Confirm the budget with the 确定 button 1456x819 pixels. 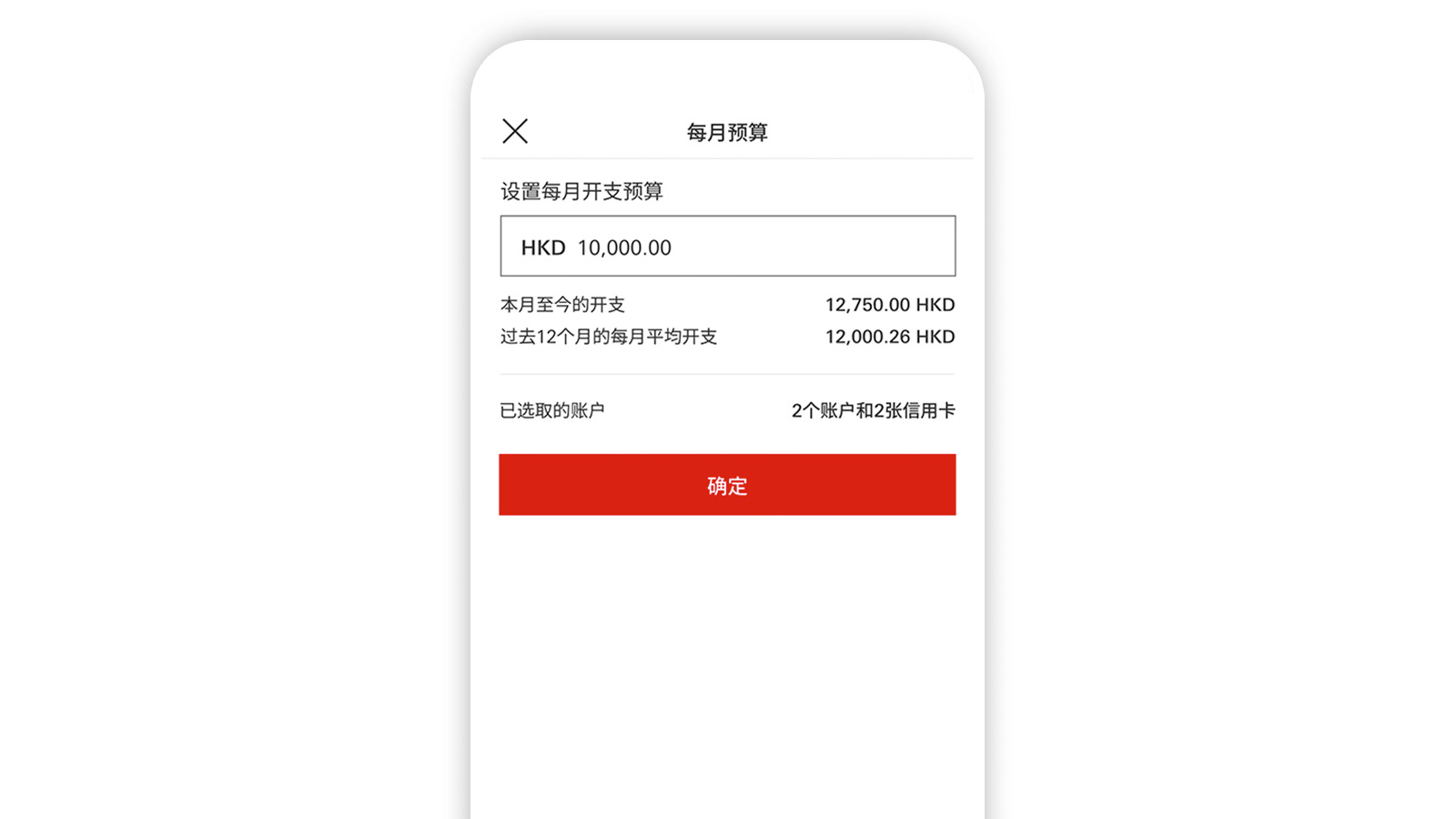(727, 485)
